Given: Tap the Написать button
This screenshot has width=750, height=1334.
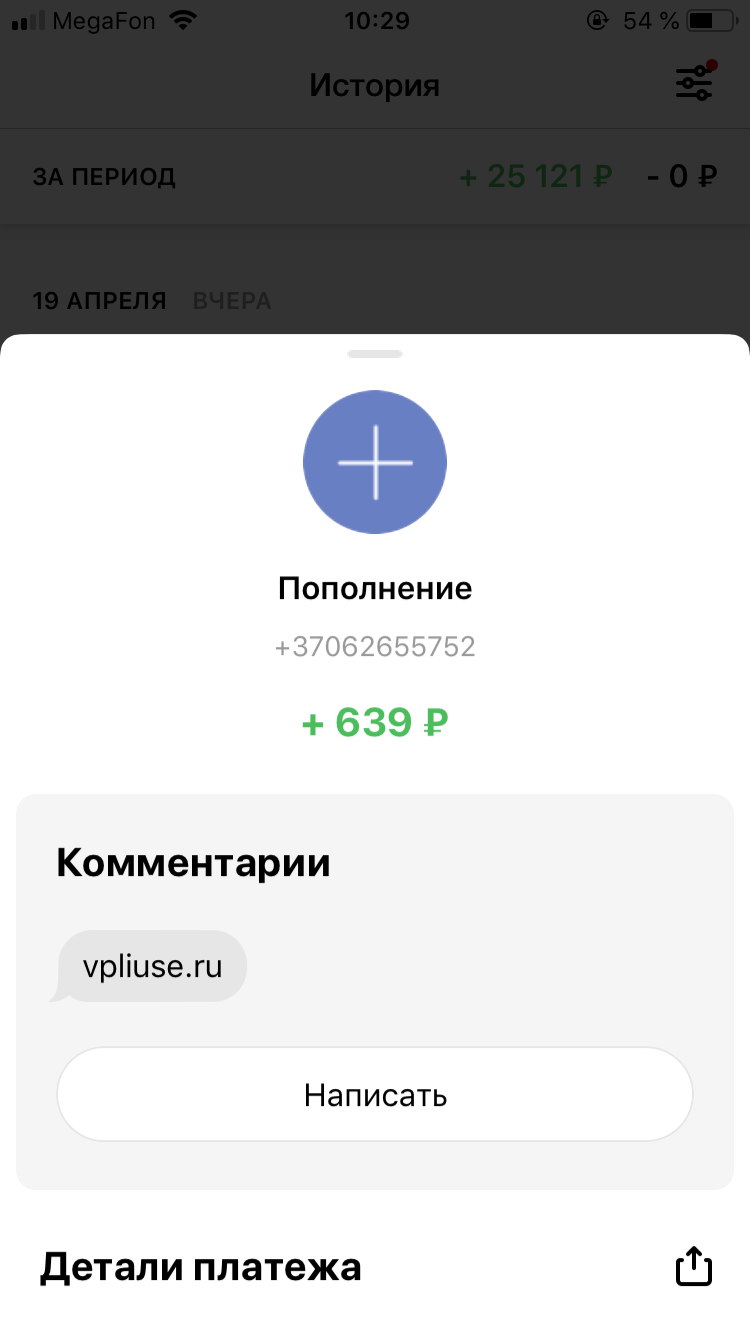Looking at the screenshot, I should click(375, 1095).
